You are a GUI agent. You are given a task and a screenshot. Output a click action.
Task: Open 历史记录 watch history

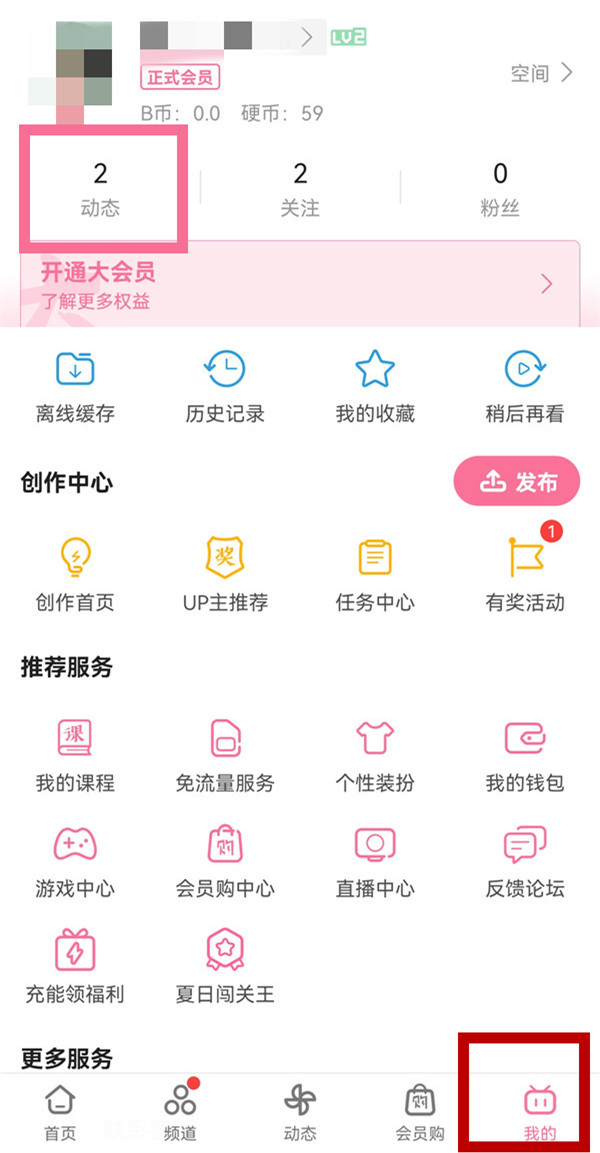point(225,387)
